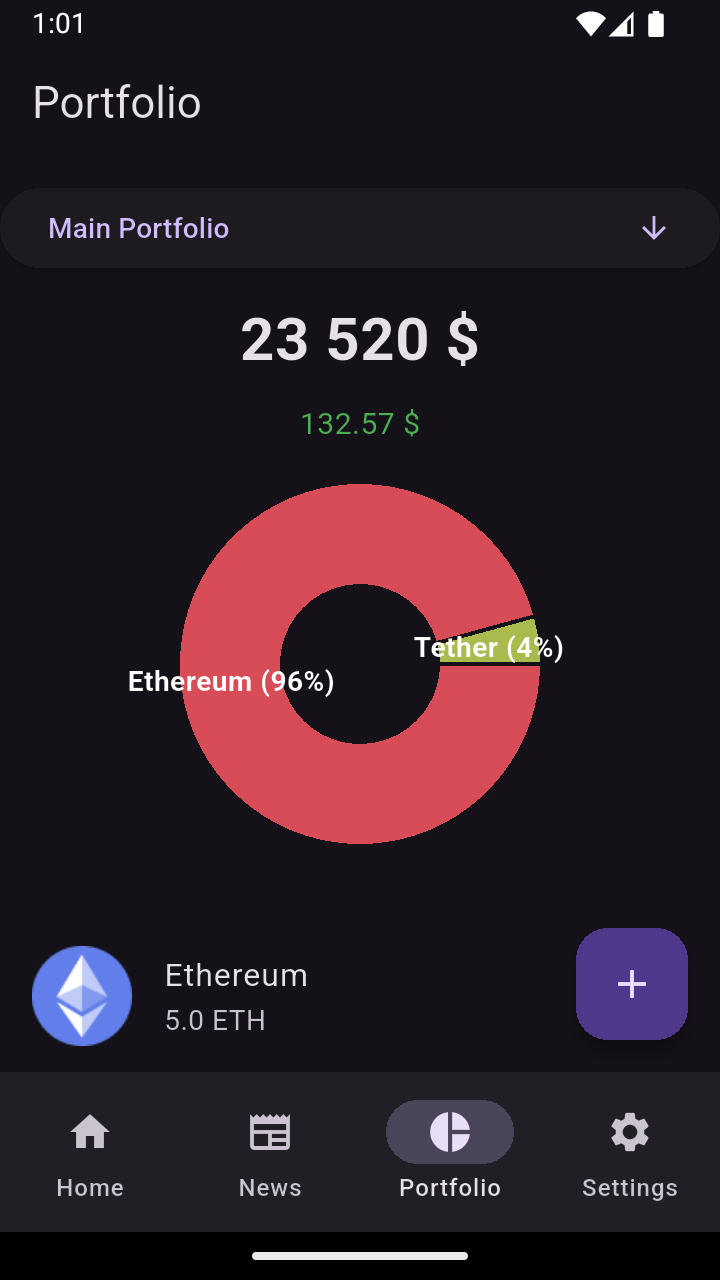Add a new asset with plus button

[x=631, y=984]
